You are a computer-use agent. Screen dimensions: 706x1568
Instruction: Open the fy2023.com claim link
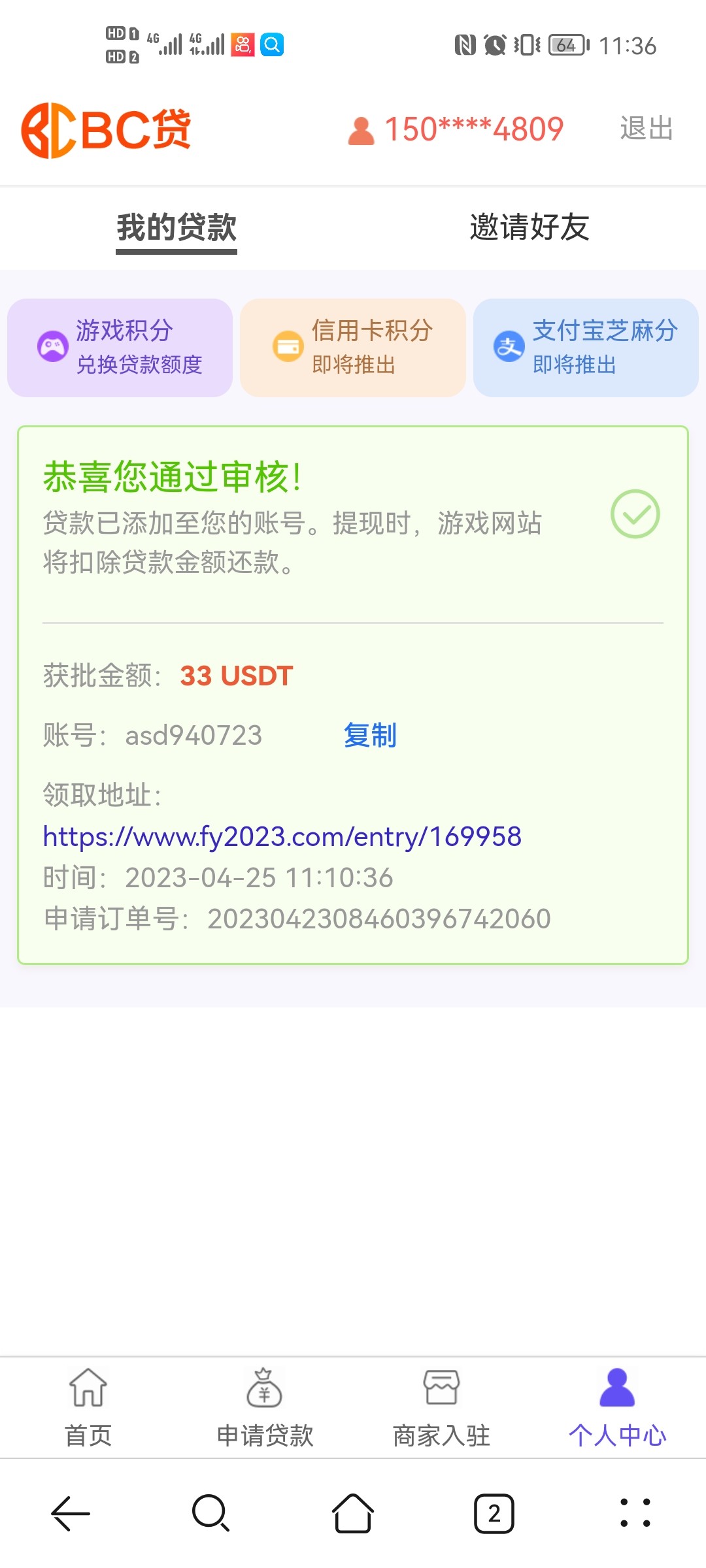282,835
